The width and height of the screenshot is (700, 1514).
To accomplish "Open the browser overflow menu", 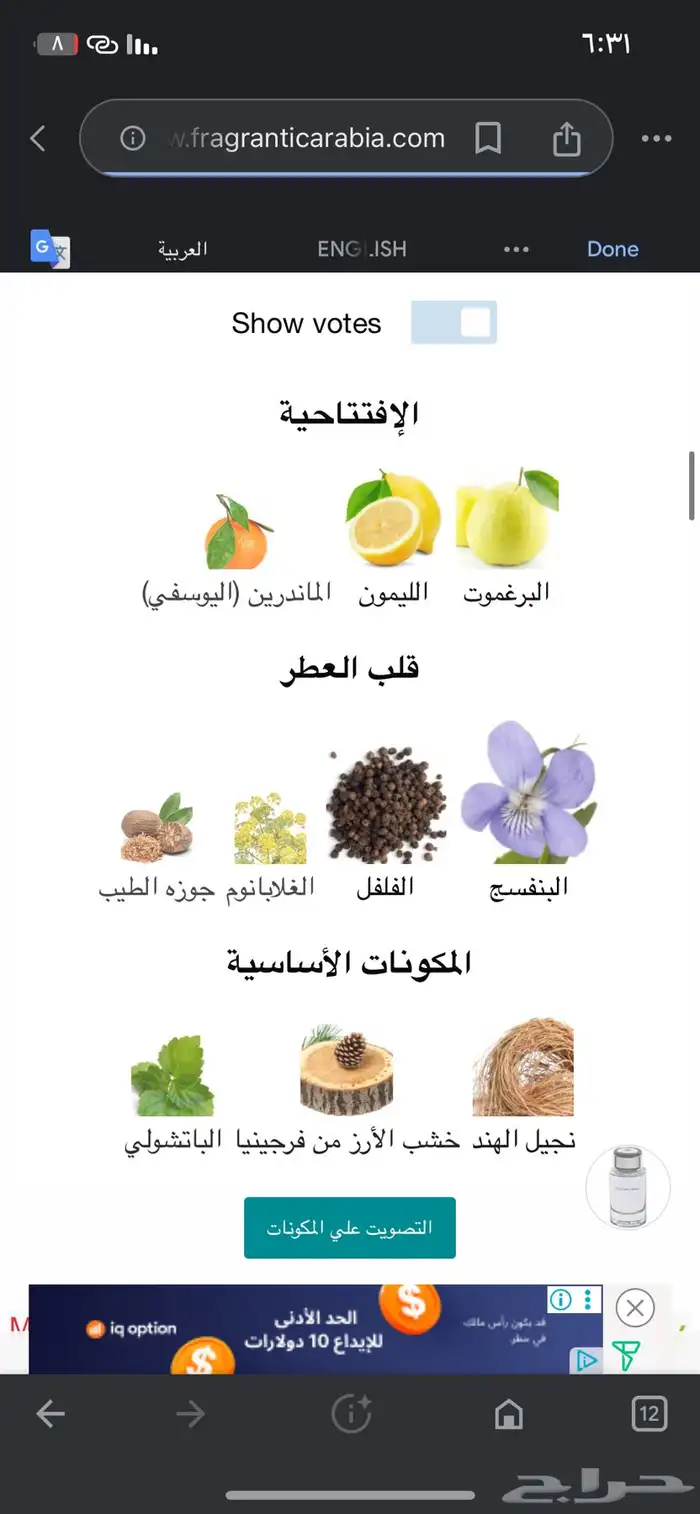I will (x=656, y=138).
